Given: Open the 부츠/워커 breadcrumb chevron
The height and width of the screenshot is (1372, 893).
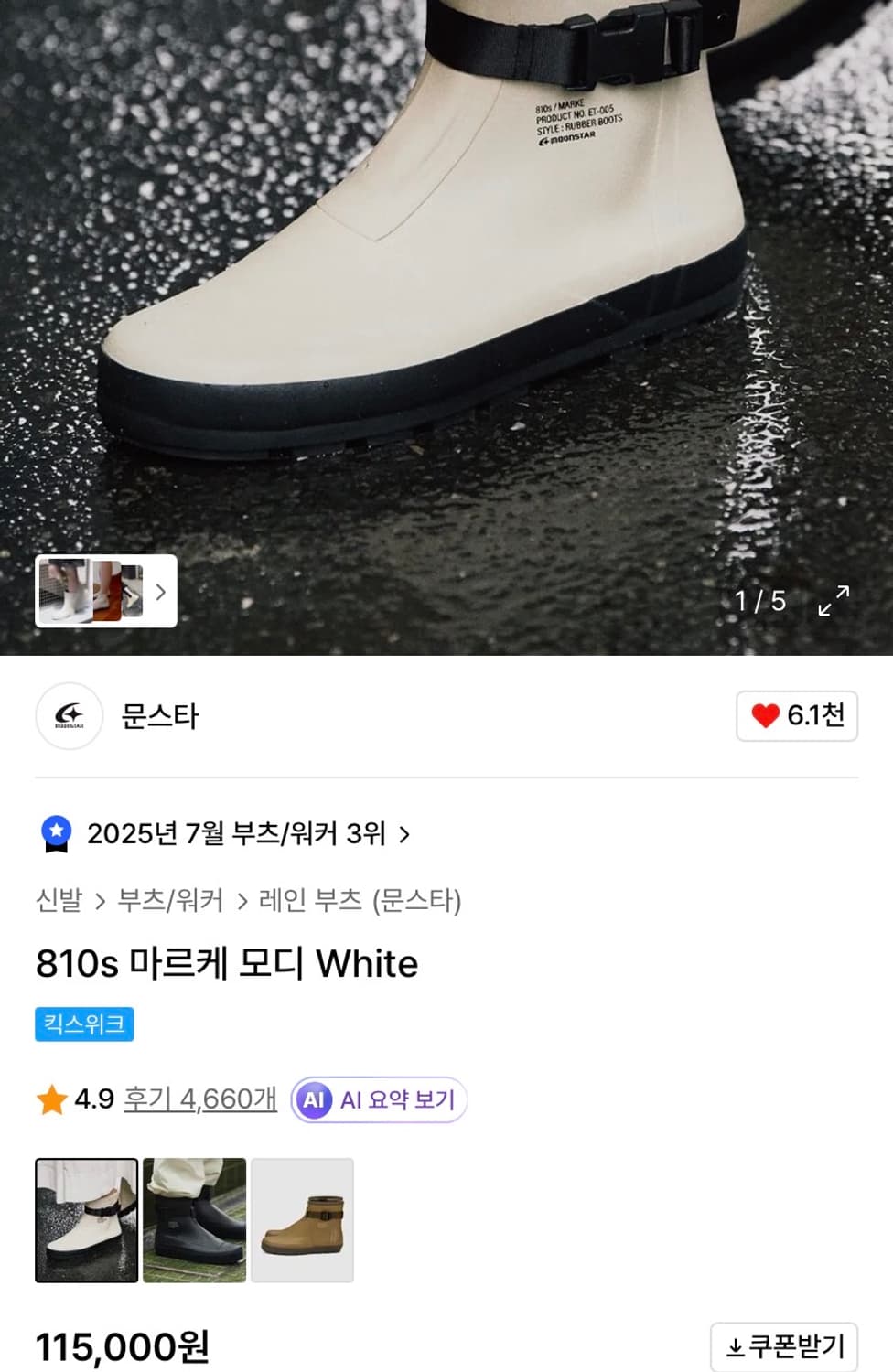Looking at the screenshot, I should click(x=171, y=900).
